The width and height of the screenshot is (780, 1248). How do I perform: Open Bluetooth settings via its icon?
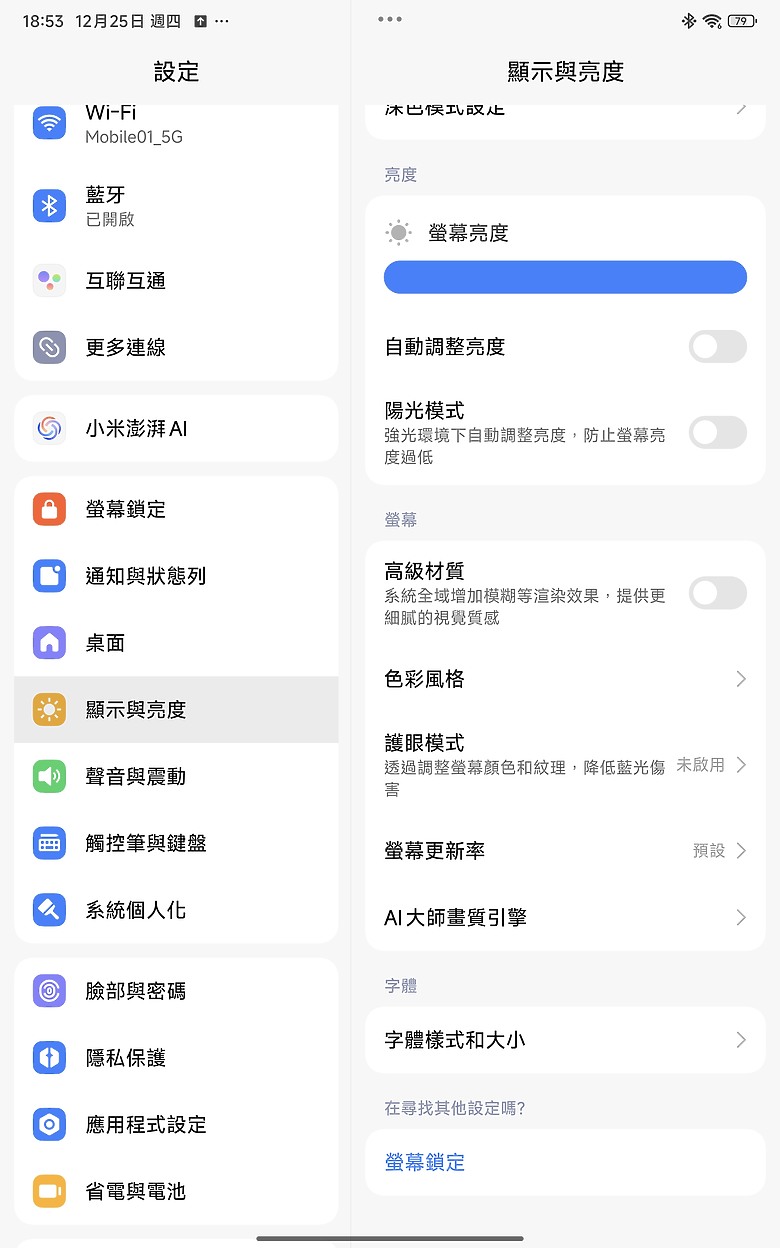[48, 206]
